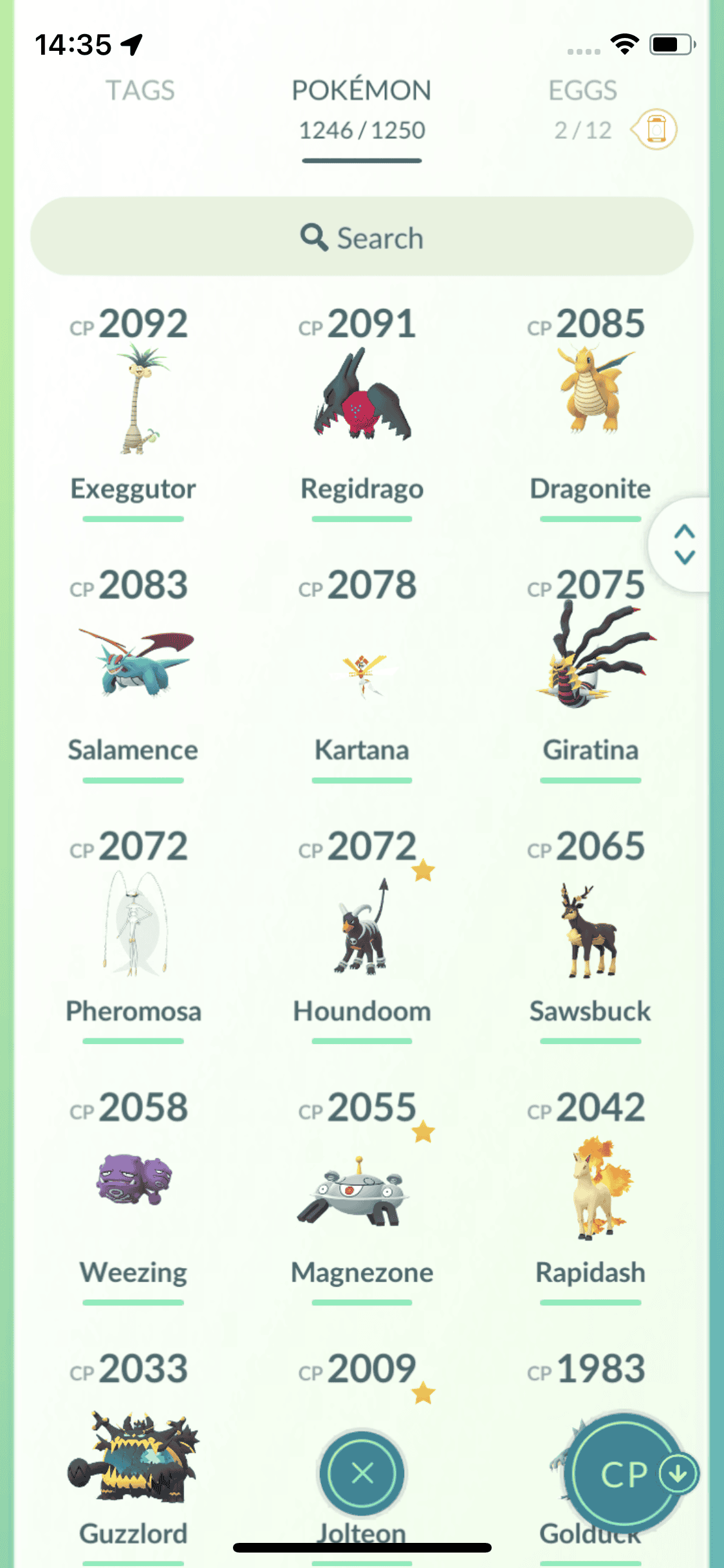Close the Pokémon storage screen
Viewport: 724px width, 1568px height.
(362, 1473)
